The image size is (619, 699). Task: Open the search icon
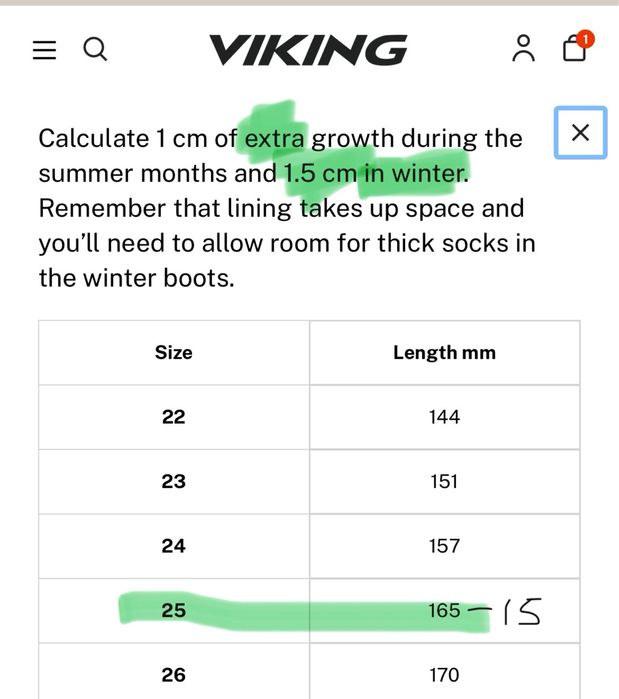(94, 49)
